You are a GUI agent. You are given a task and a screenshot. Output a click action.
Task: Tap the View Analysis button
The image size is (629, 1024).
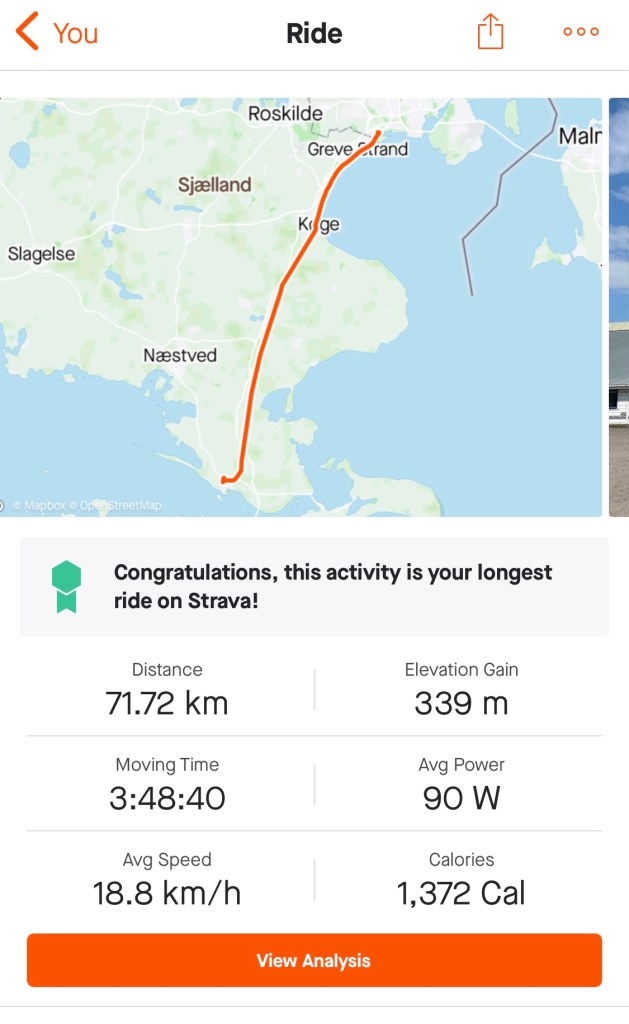click(x=314, y=961)
